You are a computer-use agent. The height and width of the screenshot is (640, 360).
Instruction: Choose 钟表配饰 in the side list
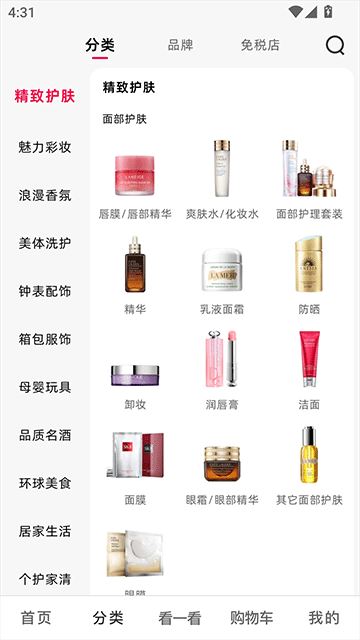[45, 291]
